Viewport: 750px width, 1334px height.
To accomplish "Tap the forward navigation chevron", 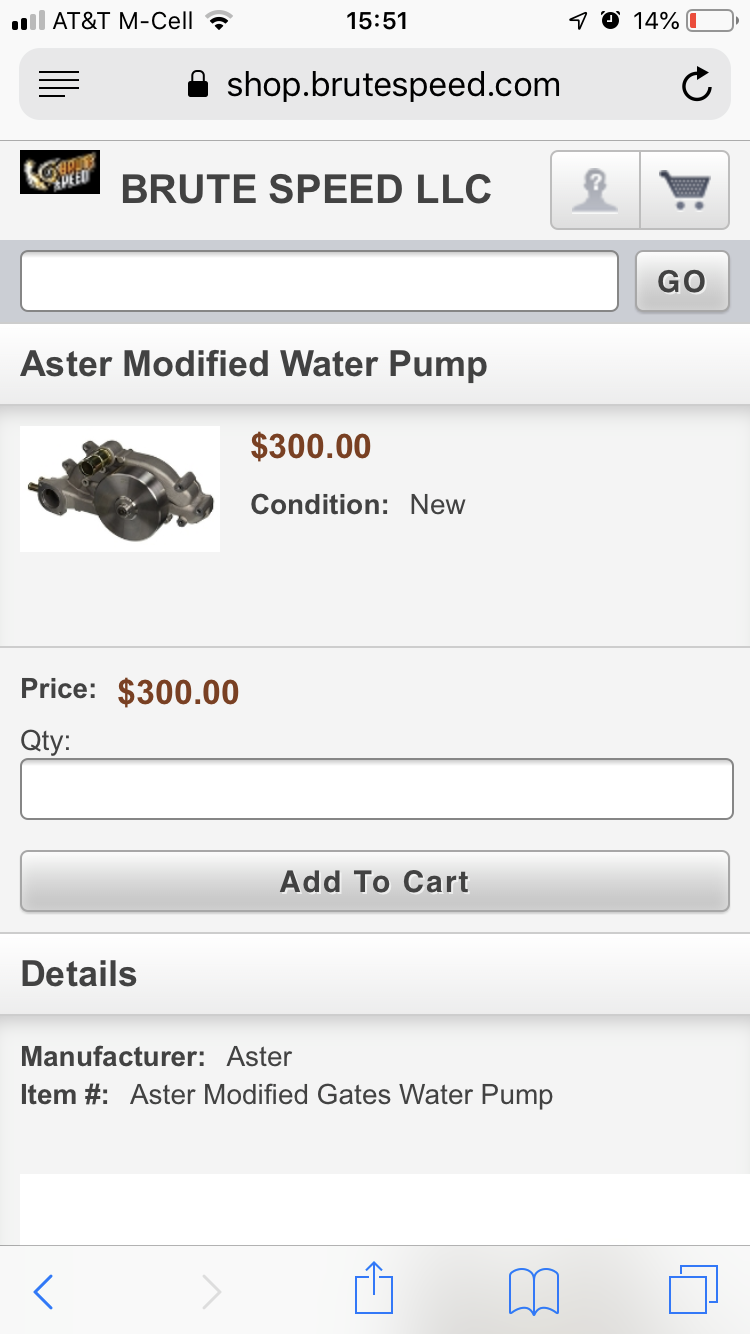I will (211, 1292).
